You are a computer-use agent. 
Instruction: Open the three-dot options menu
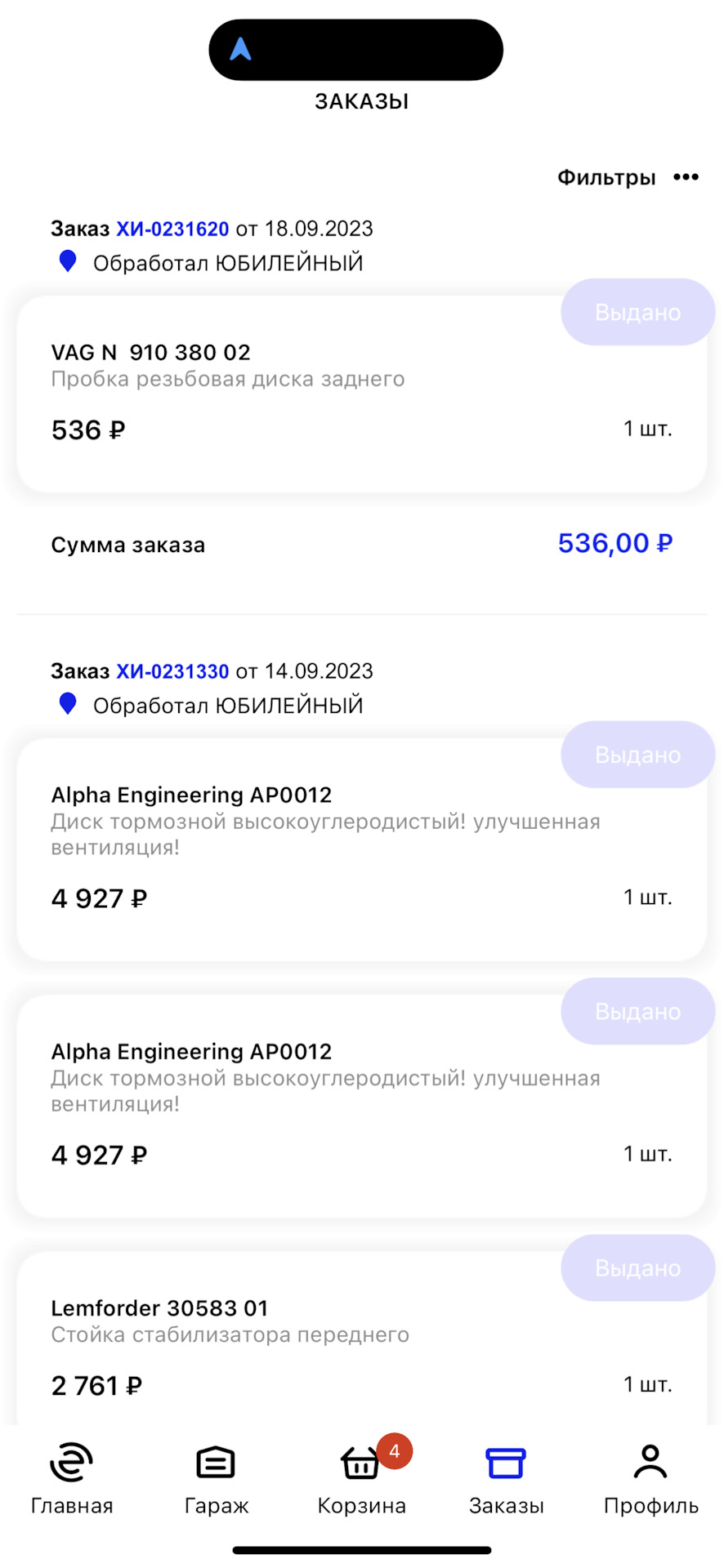686,176
